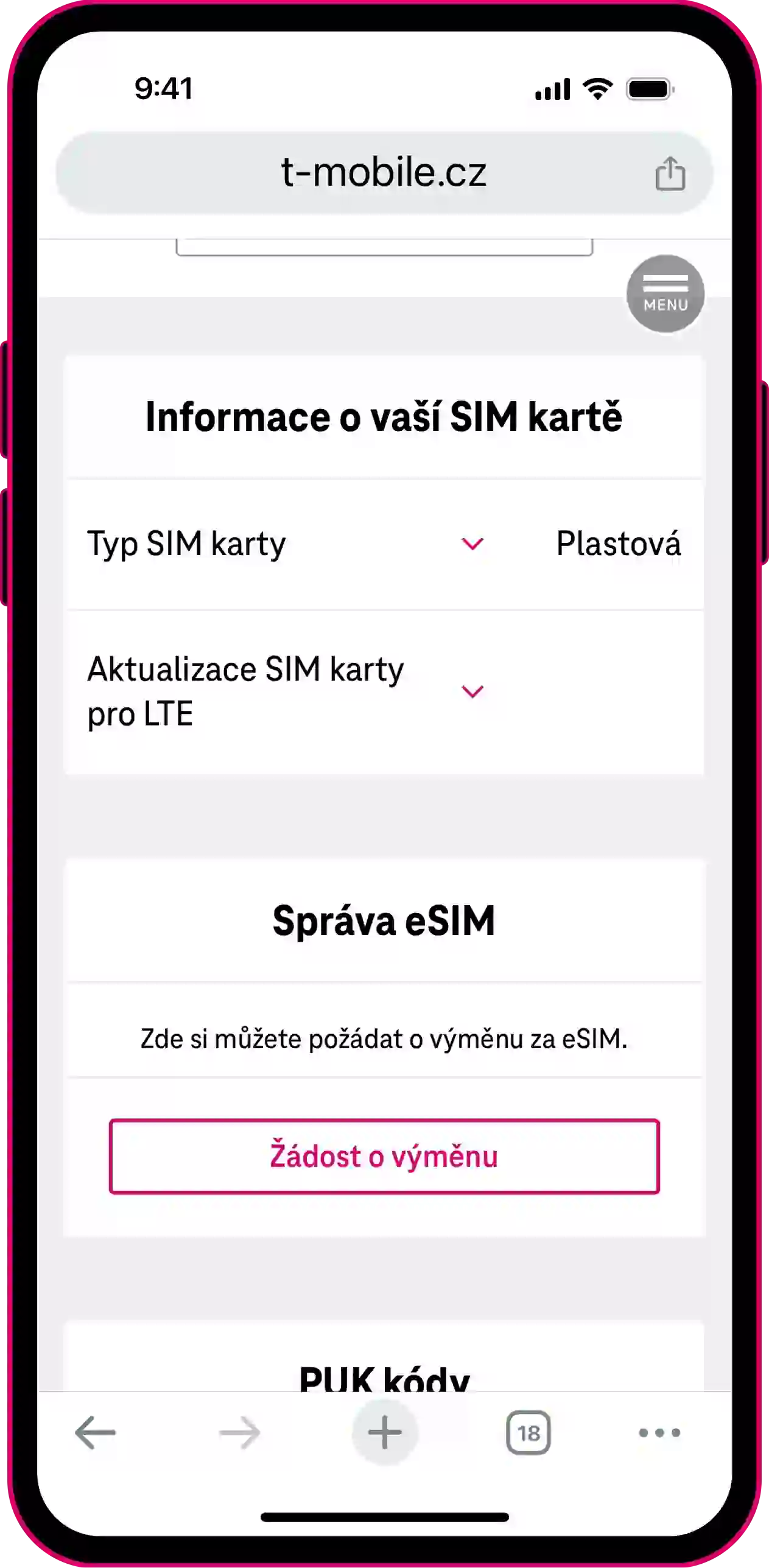Go back to the previous page
The image size is (769, 1568).
click(x=96, y=1433)
